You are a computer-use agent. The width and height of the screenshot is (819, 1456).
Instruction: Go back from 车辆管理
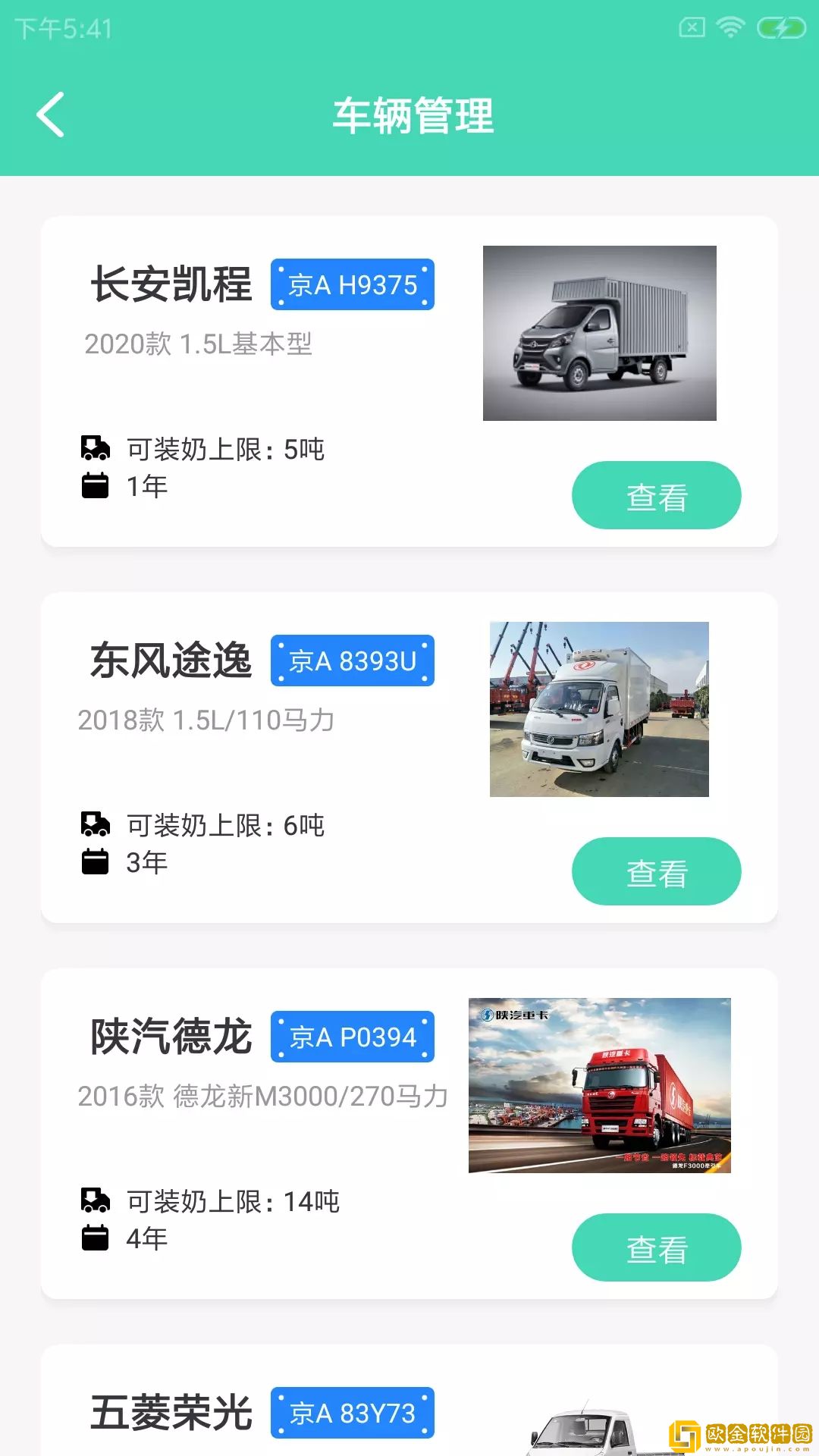[x=50, y=115]
